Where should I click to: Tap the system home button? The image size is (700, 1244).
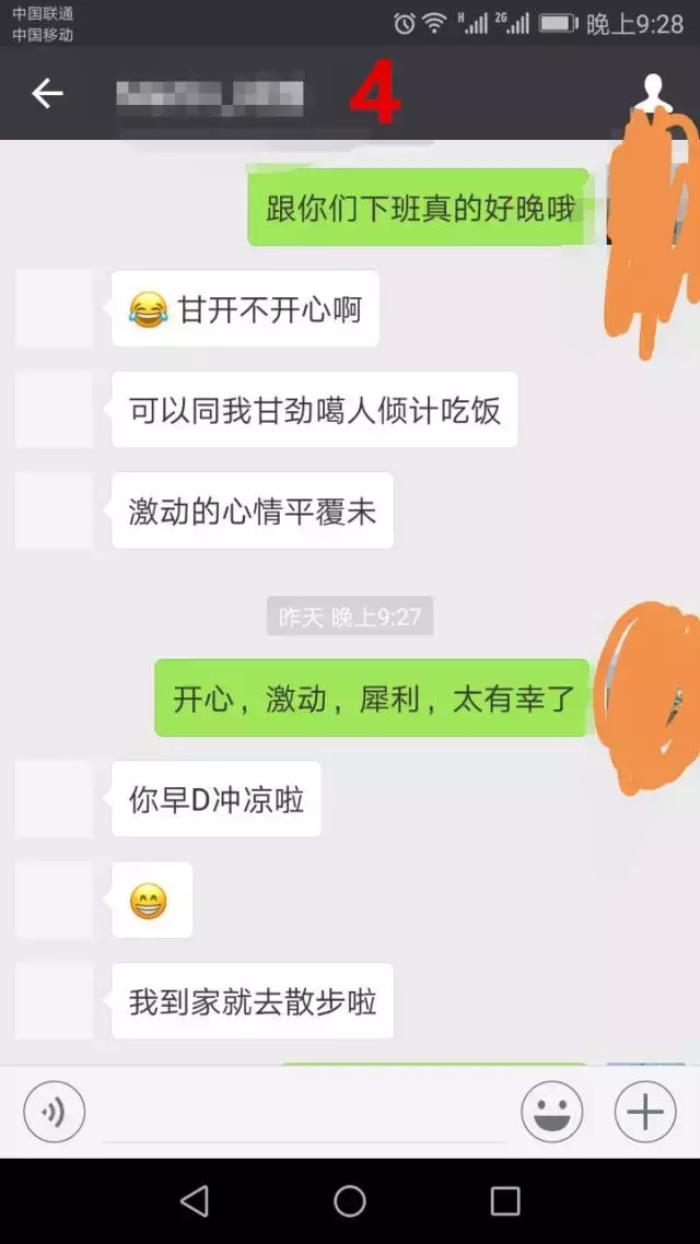coord(350,1201)
